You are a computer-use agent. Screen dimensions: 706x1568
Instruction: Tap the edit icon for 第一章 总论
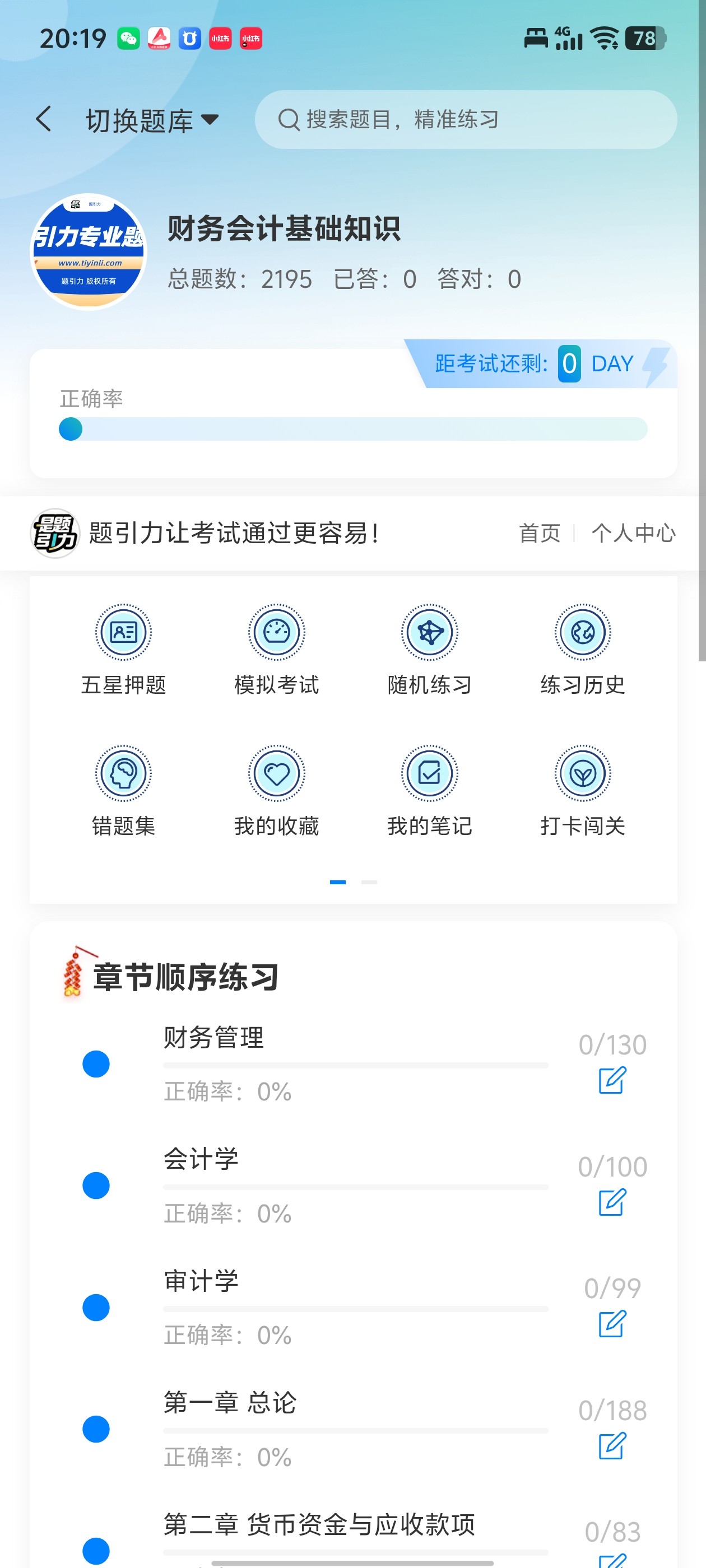pos(611,1446)
